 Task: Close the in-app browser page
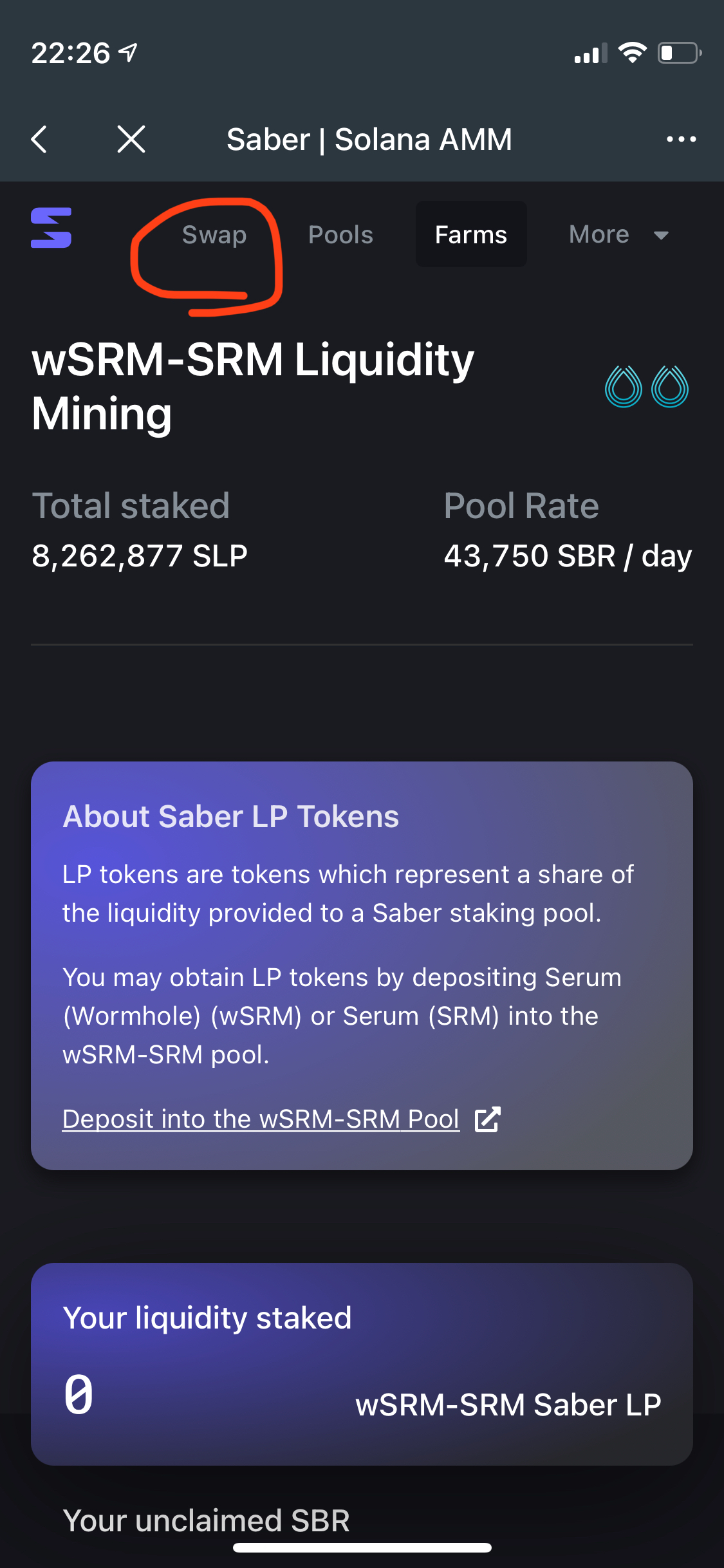coord(131,139)
